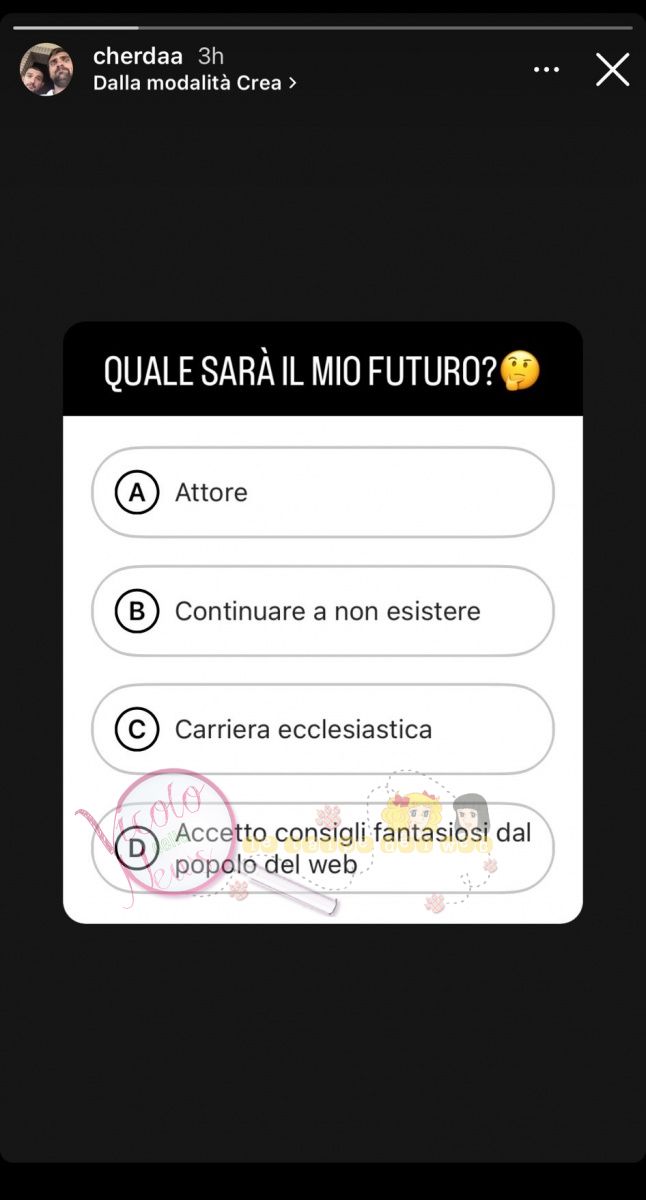The height and width of the screenshot is (1200, 646).
Task: Choose answer B Continuare a non esistere
Action: point(323,611)
